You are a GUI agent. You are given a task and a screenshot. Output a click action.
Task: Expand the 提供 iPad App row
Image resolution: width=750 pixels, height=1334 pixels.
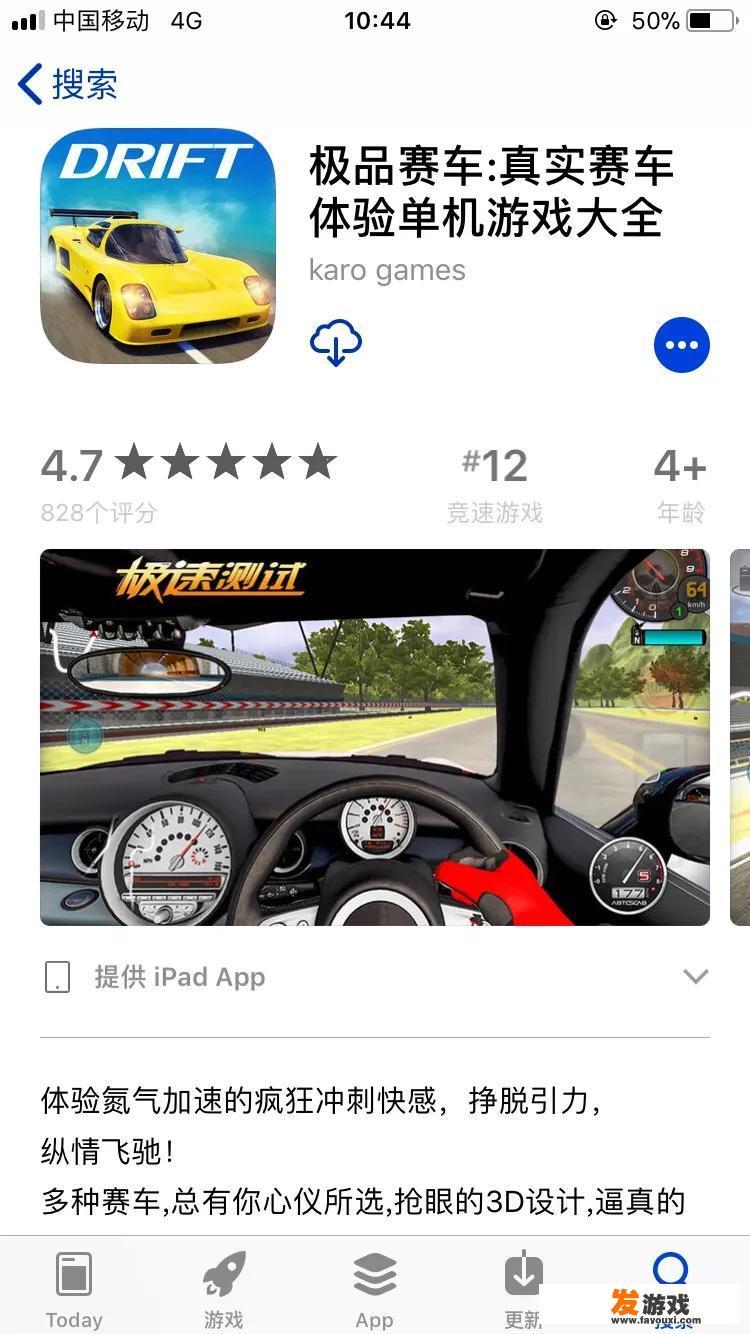695,977
